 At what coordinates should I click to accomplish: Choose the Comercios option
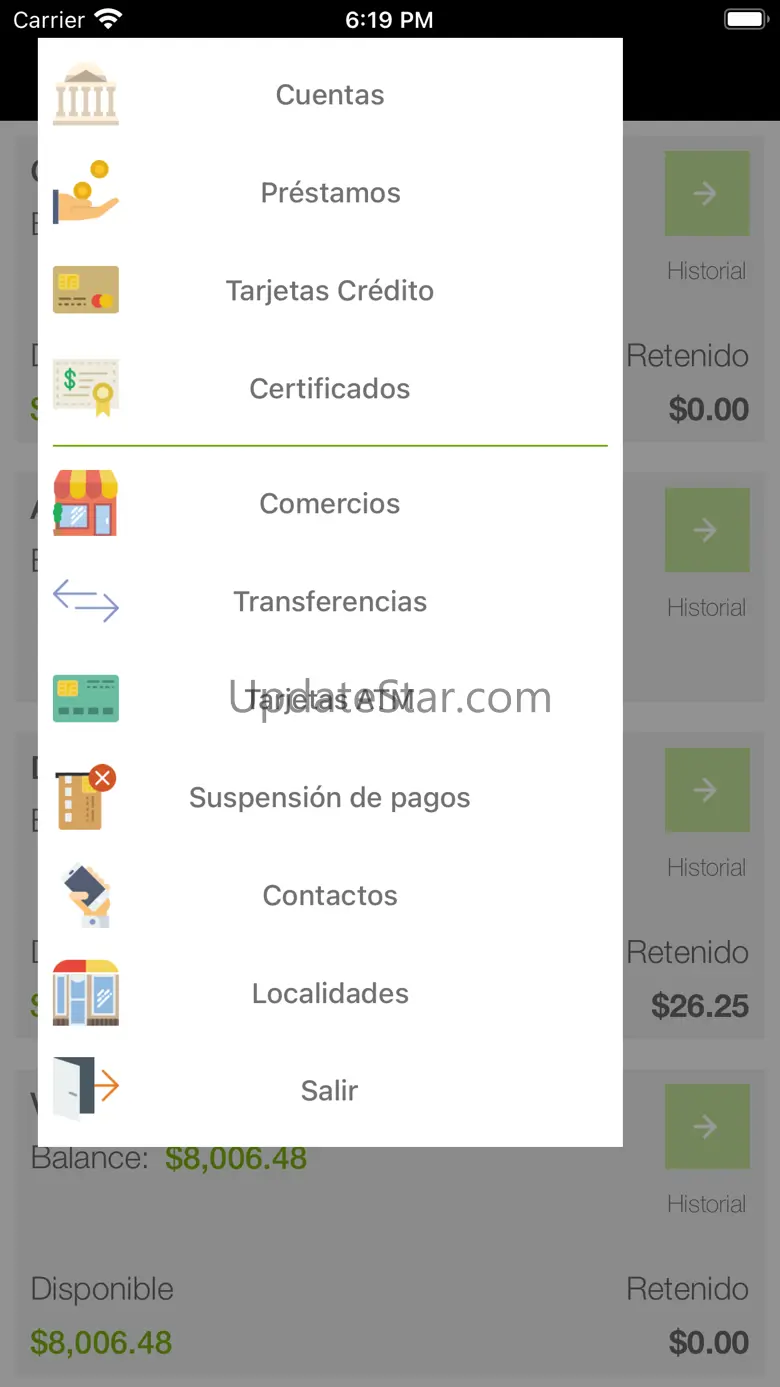coord(330,503)
